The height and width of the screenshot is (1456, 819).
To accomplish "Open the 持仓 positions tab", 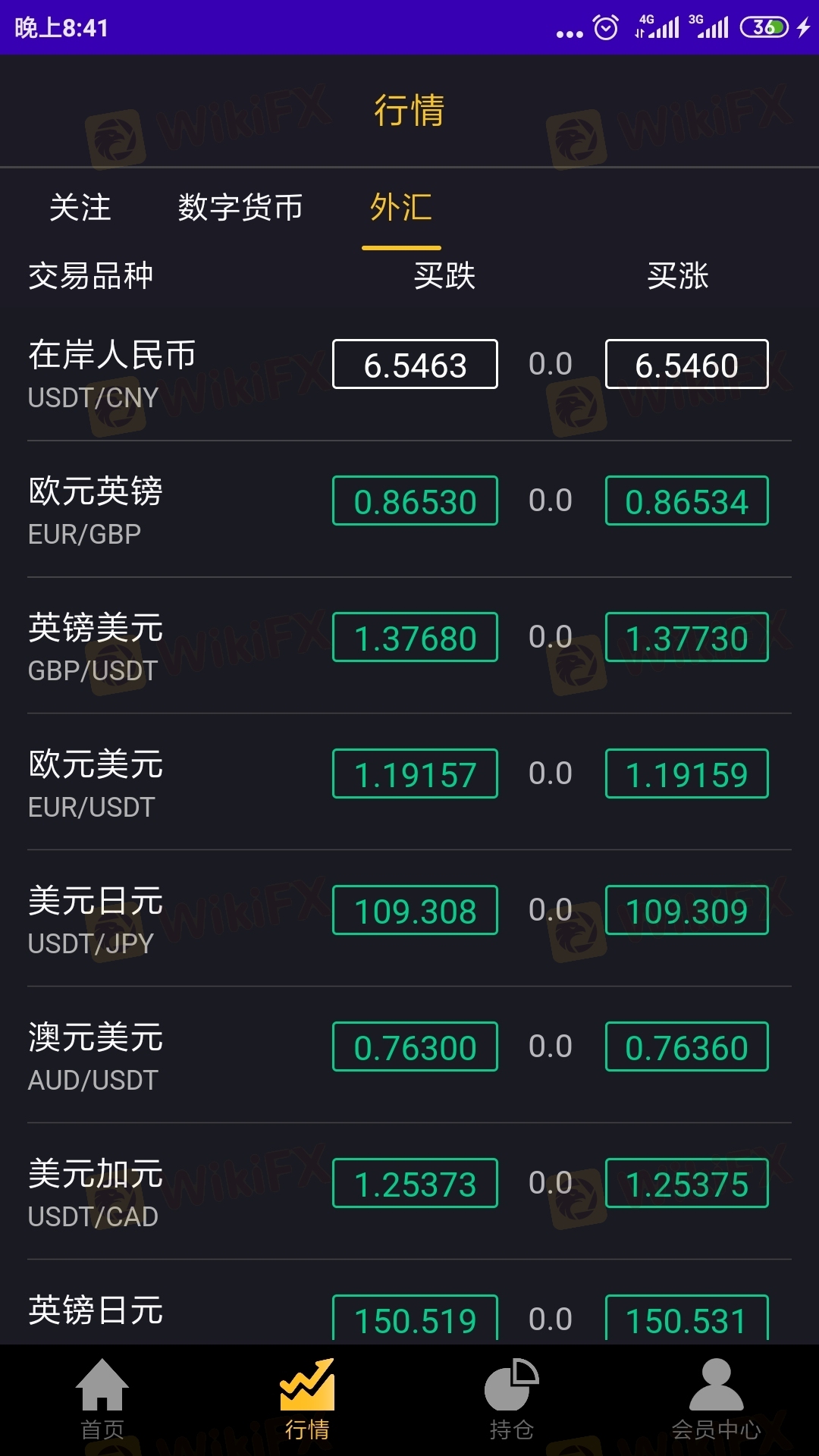I will (x=512, y=1400).
